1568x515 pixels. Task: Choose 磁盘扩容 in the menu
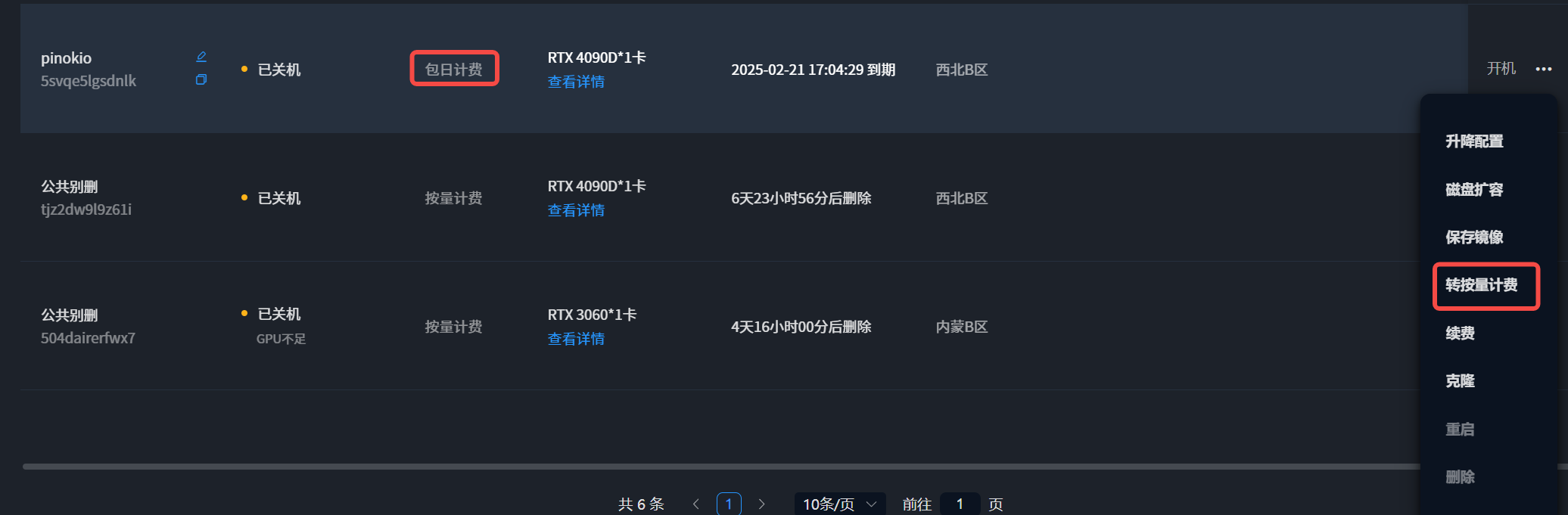1474,189
